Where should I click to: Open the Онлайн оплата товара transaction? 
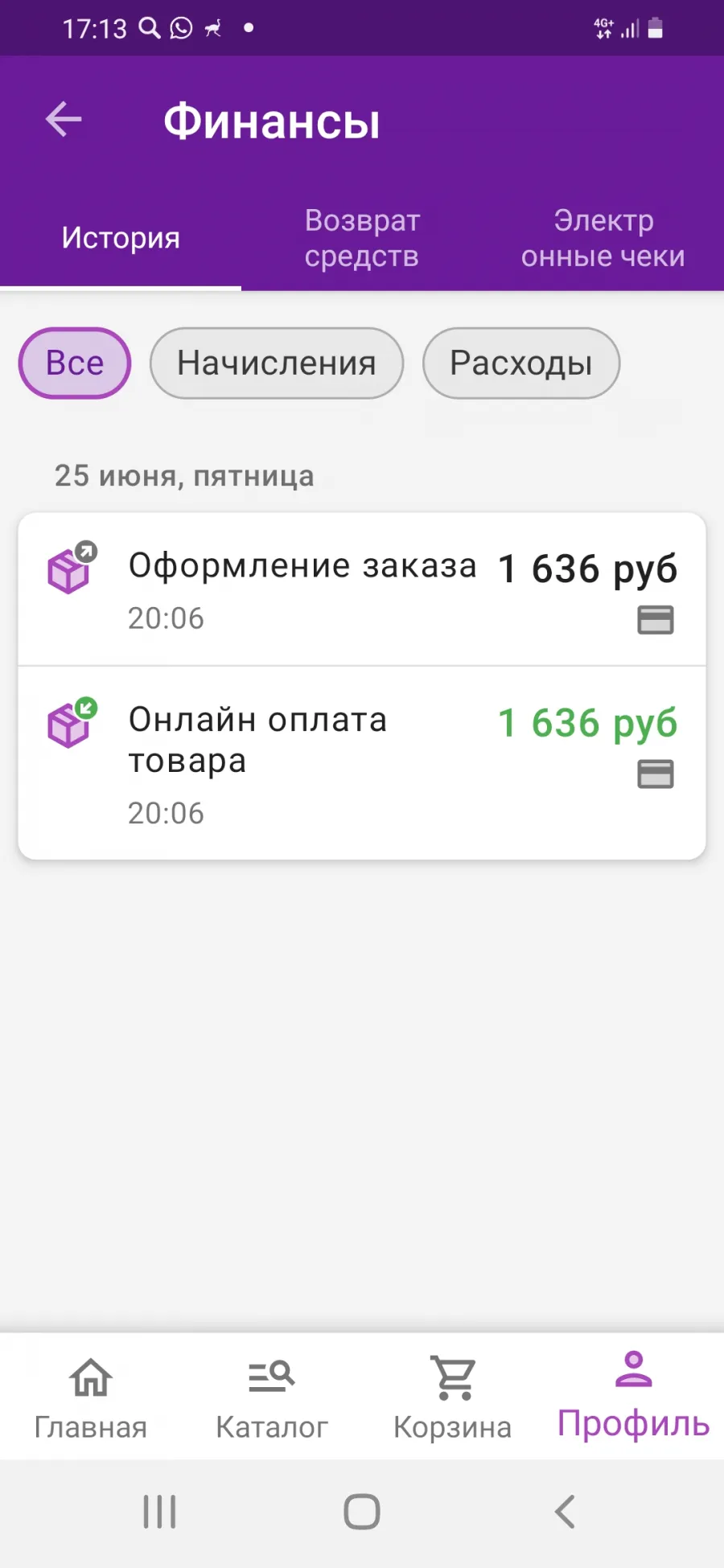362,763
